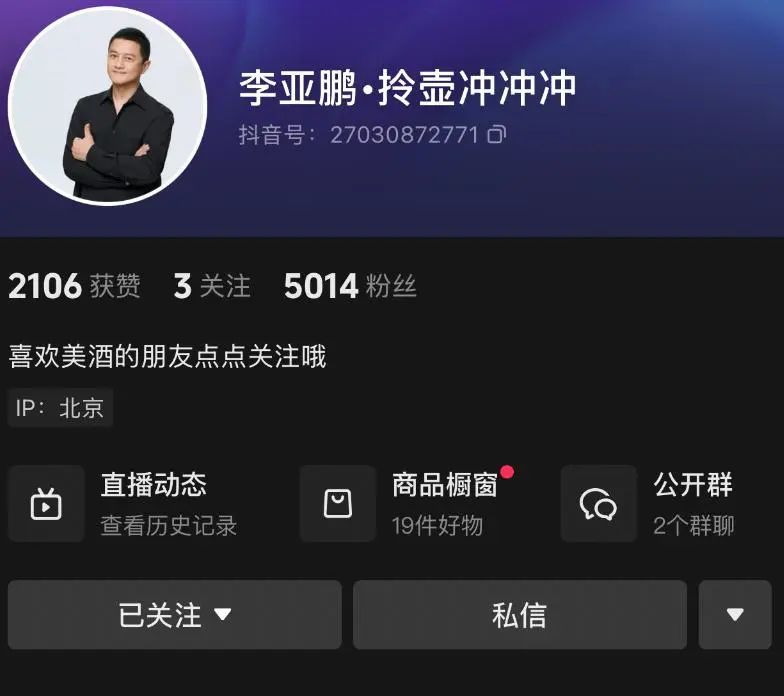Viewport: 784px width, 696px height.
Task: Copy the Douyin ID number
Action: coord(497,135)
